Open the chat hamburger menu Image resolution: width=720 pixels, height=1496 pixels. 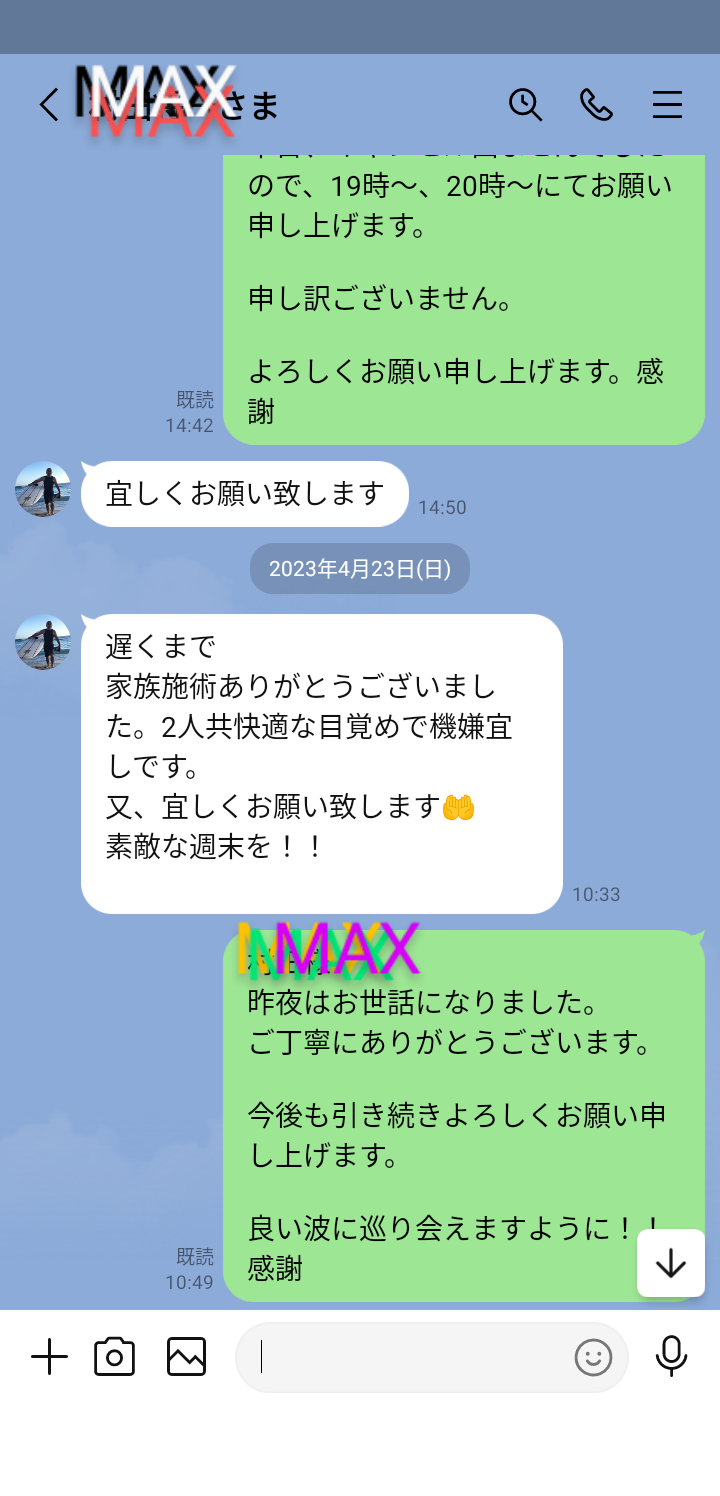pyautogui.click(x=667, y=104)
